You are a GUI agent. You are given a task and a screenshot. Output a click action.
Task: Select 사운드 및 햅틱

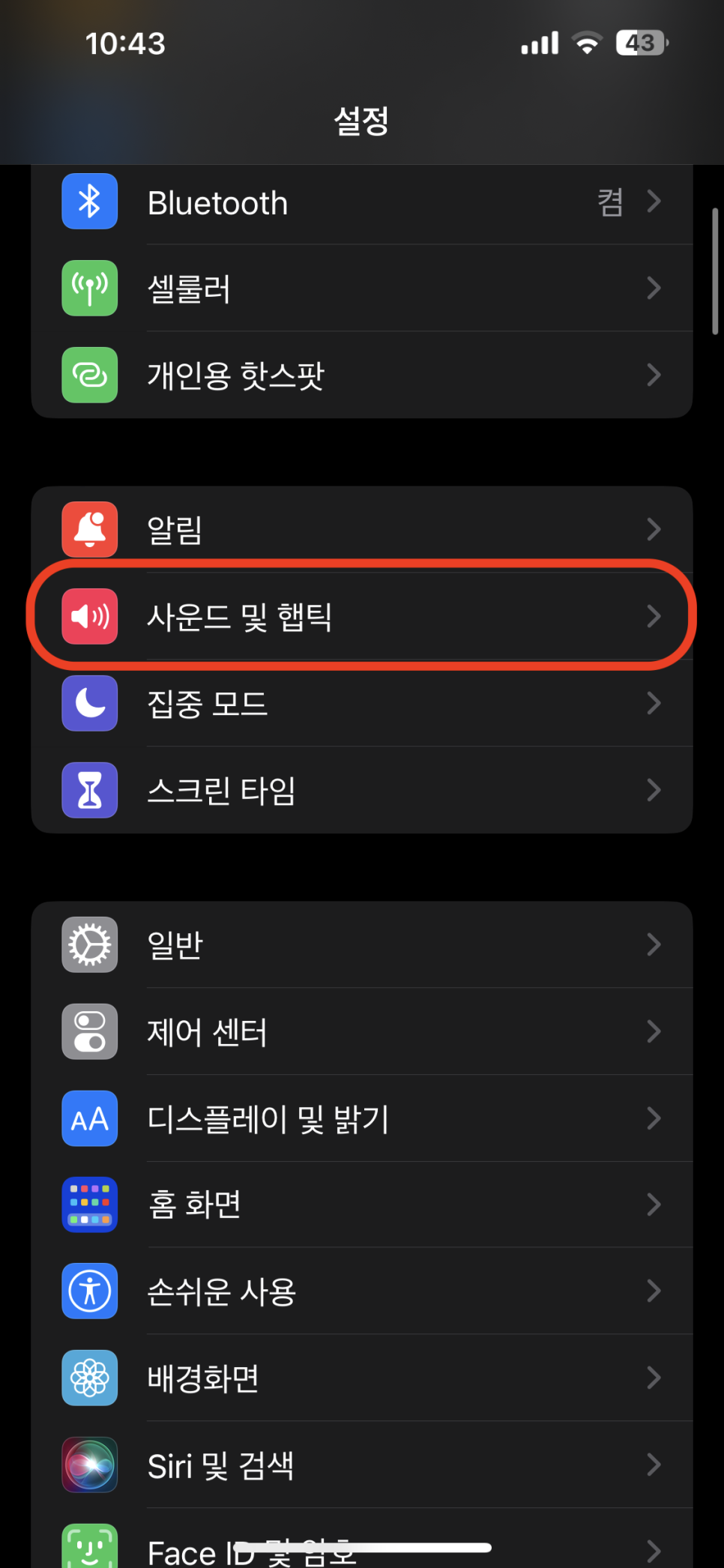(362, 616)
